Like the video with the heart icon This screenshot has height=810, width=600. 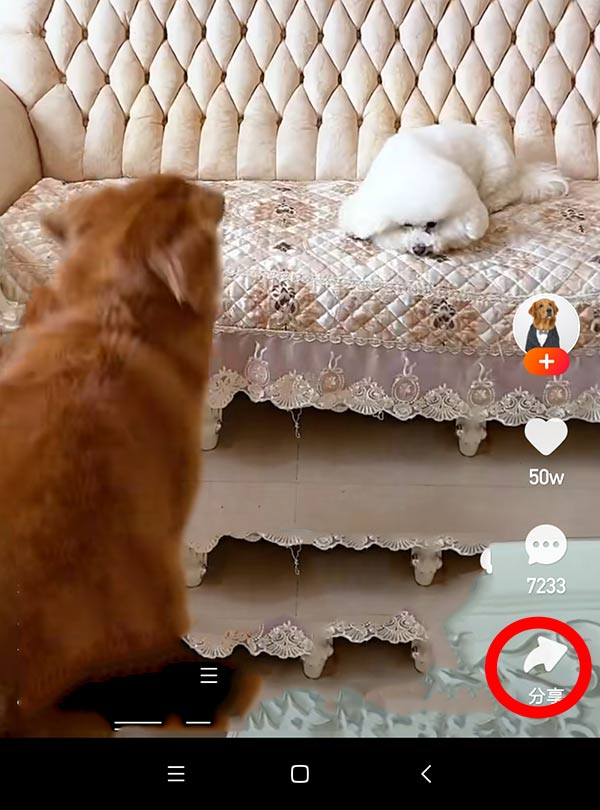[546, 437]
